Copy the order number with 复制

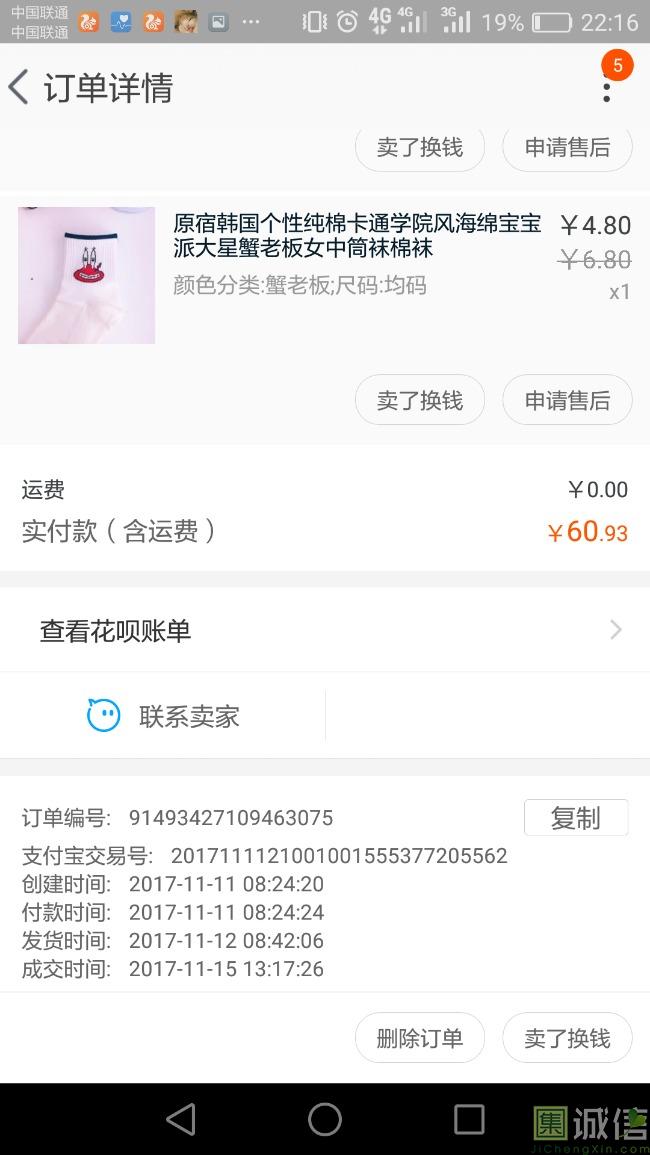[x=576, y=818]
